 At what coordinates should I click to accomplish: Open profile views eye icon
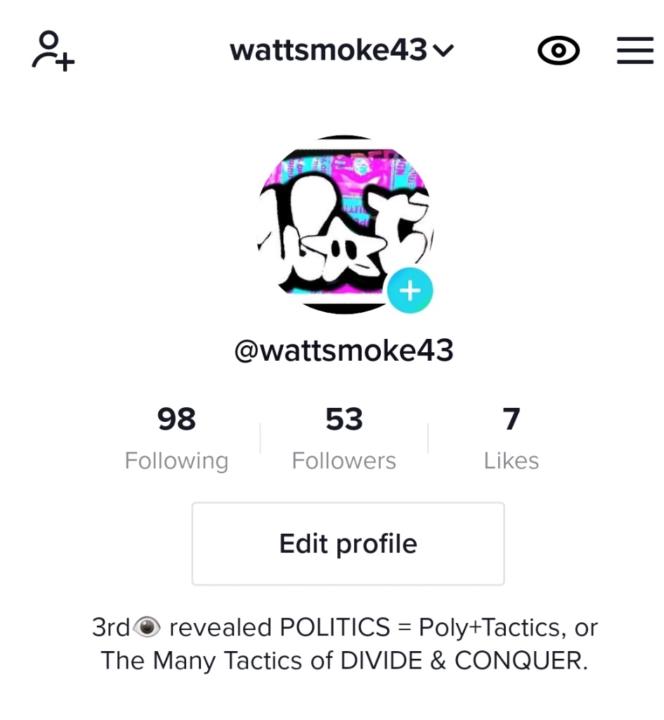[558, 51]
